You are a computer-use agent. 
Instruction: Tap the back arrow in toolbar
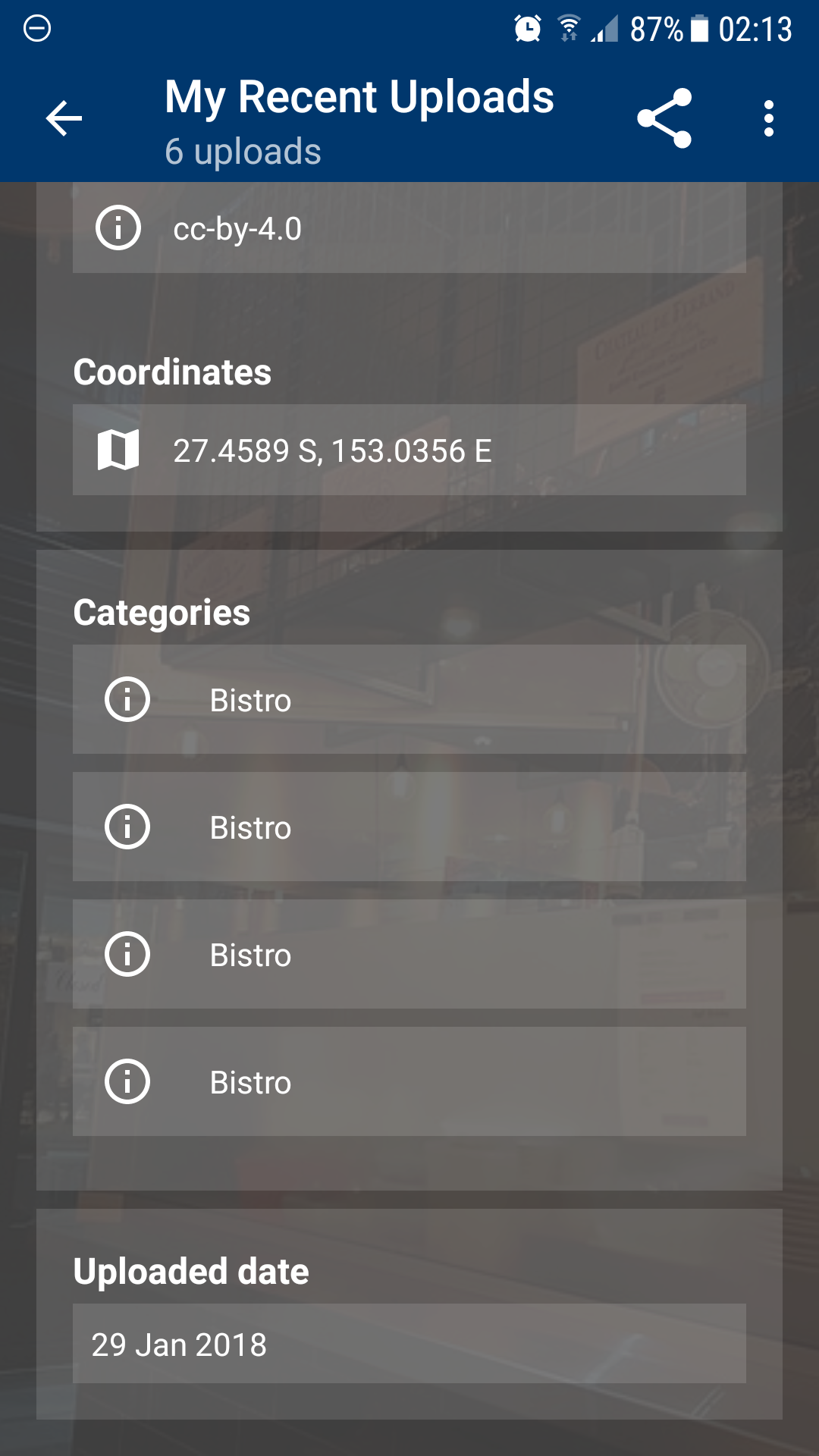(64, 118)
